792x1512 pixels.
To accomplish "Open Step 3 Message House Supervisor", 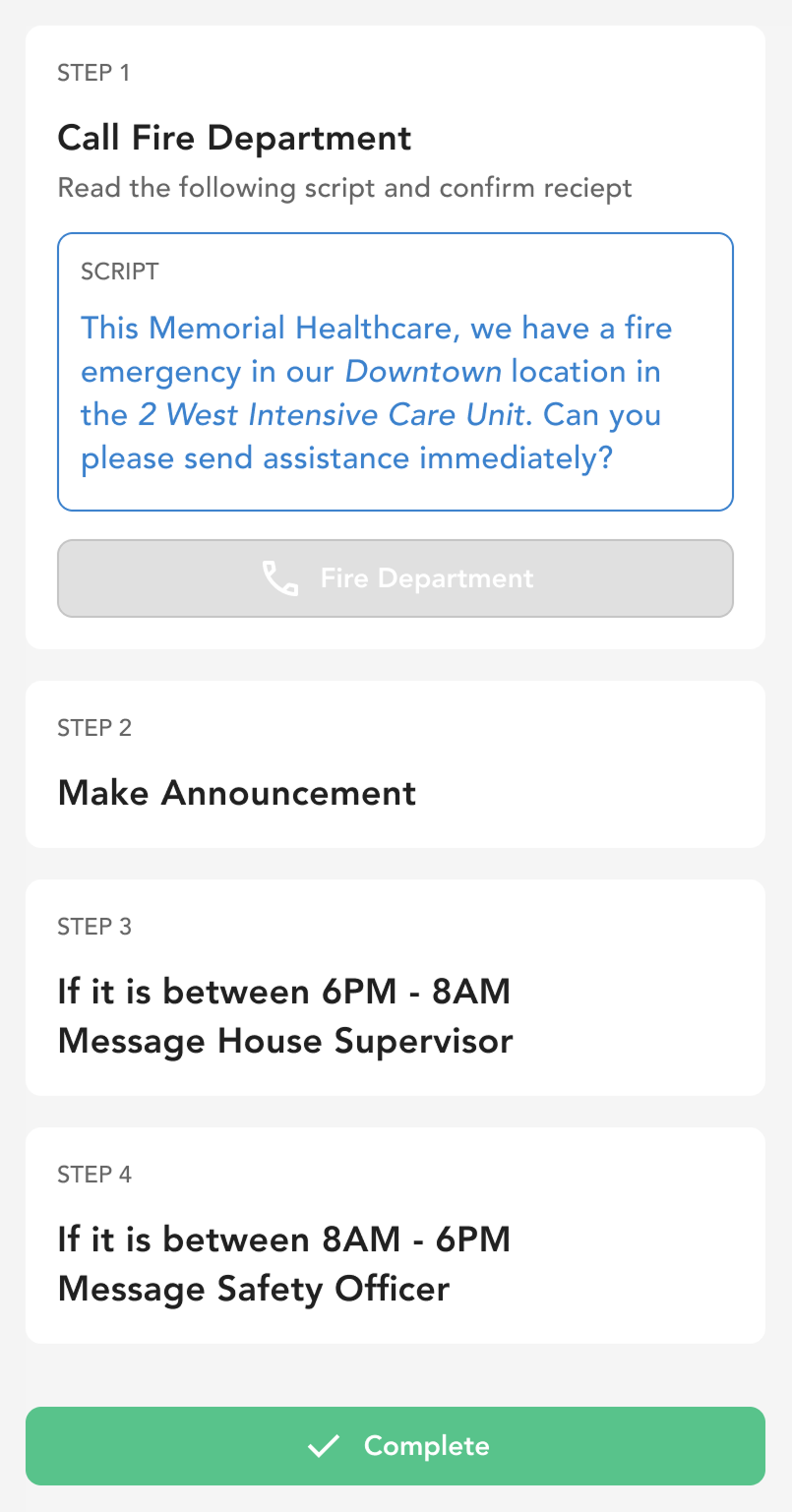I will coord(396,988).
